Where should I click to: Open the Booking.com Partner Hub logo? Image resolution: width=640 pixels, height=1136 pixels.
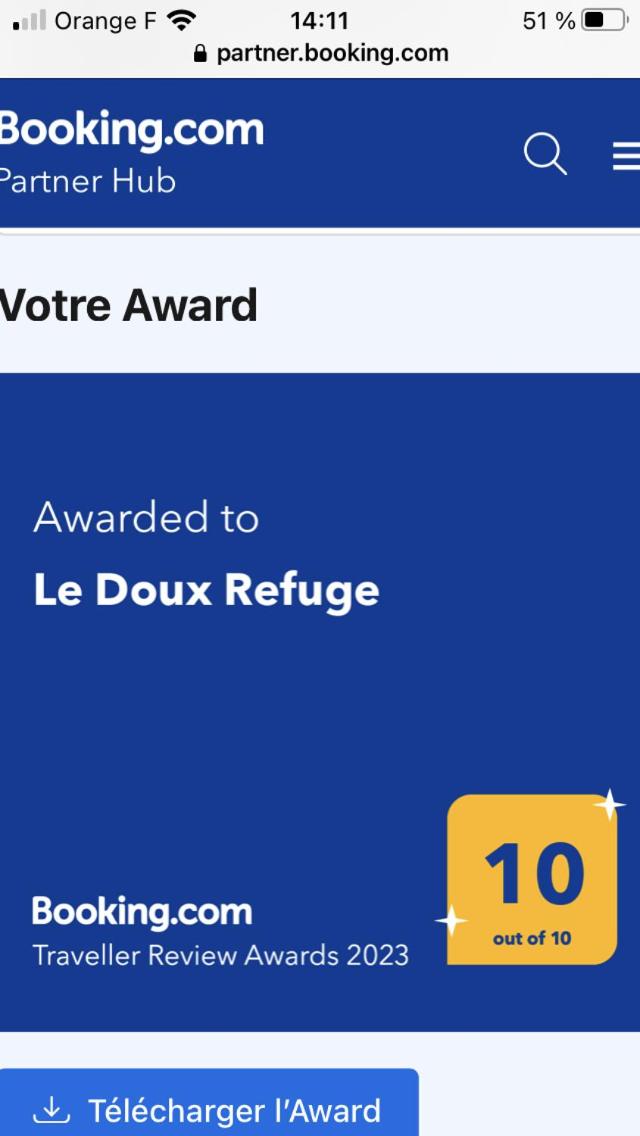[x=131, y=152]
